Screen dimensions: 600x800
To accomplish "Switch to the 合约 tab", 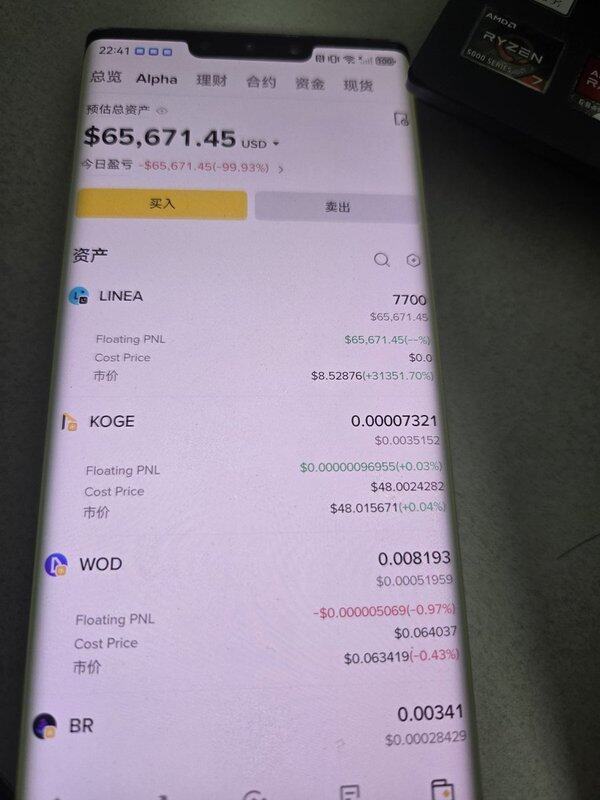I will (x=260, y=82).
